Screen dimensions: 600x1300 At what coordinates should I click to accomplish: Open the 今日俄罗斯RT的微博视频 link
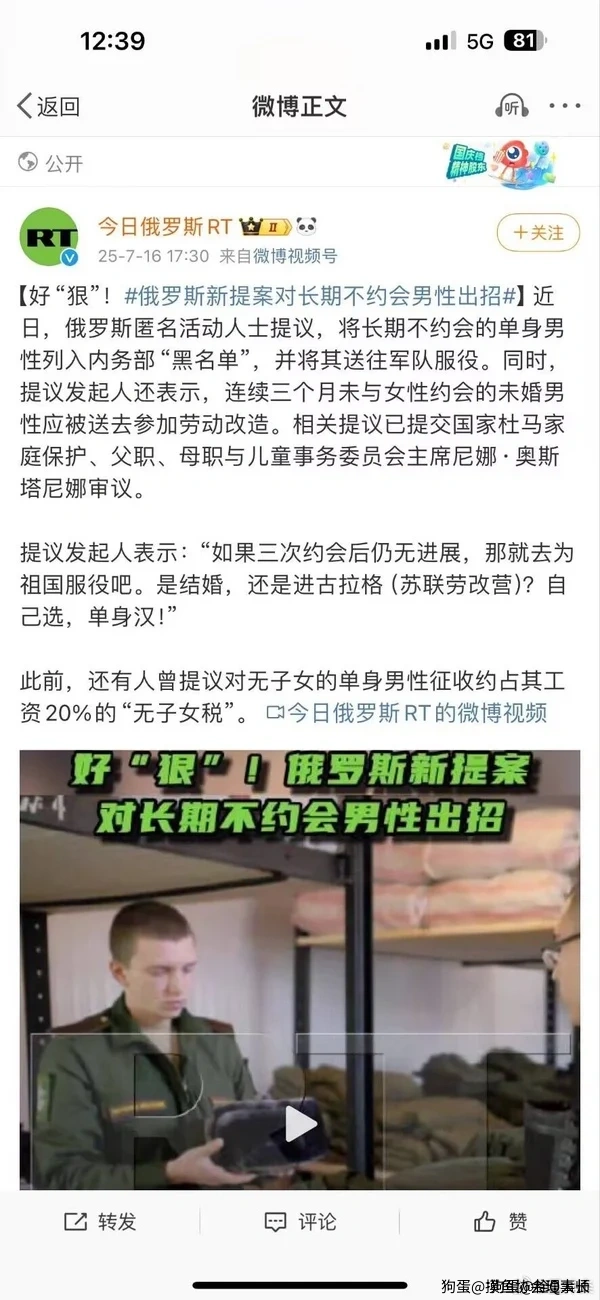(407, 713)
